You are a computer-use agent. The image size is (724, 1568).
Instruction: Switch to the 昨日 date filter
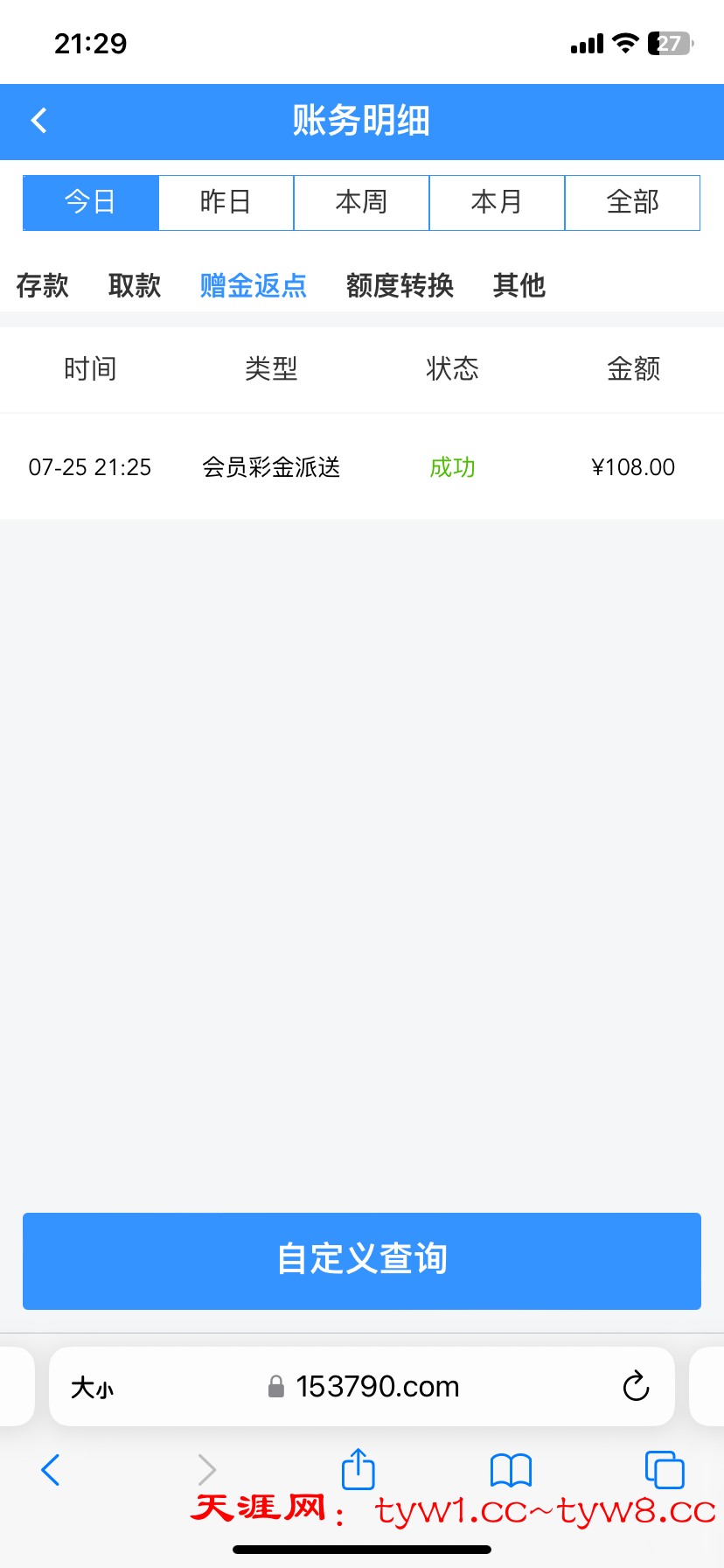click(x=226, y=202)
